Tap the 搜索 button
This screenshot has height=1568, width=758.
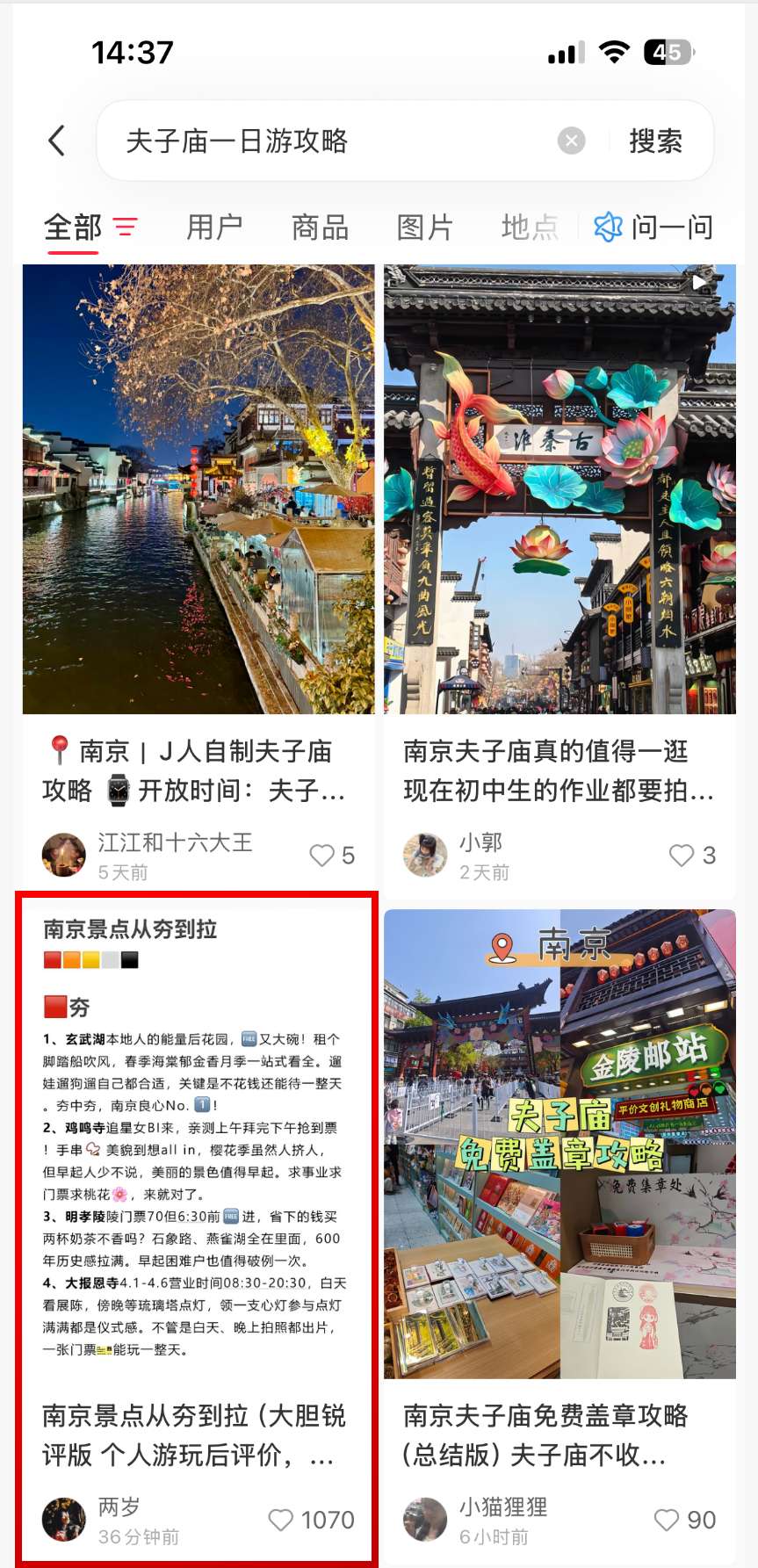pos(655,141)
